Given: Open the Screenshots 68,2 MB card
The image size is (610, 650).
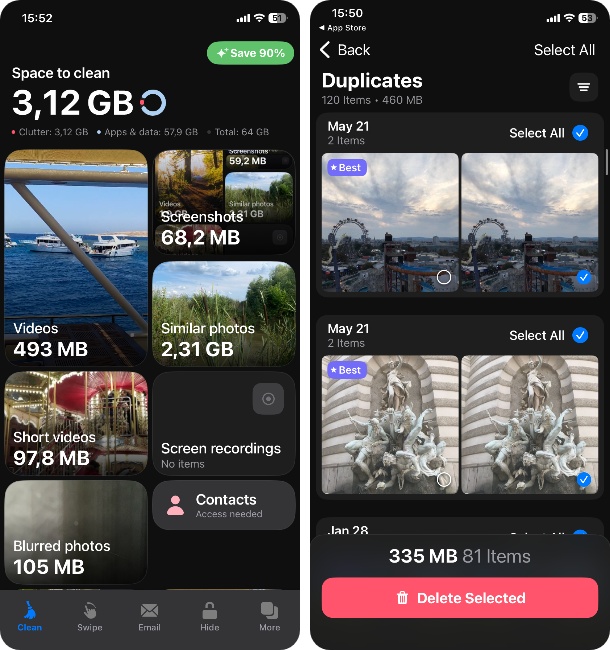Looking at the screenshot, I should (x=224, y=201).
